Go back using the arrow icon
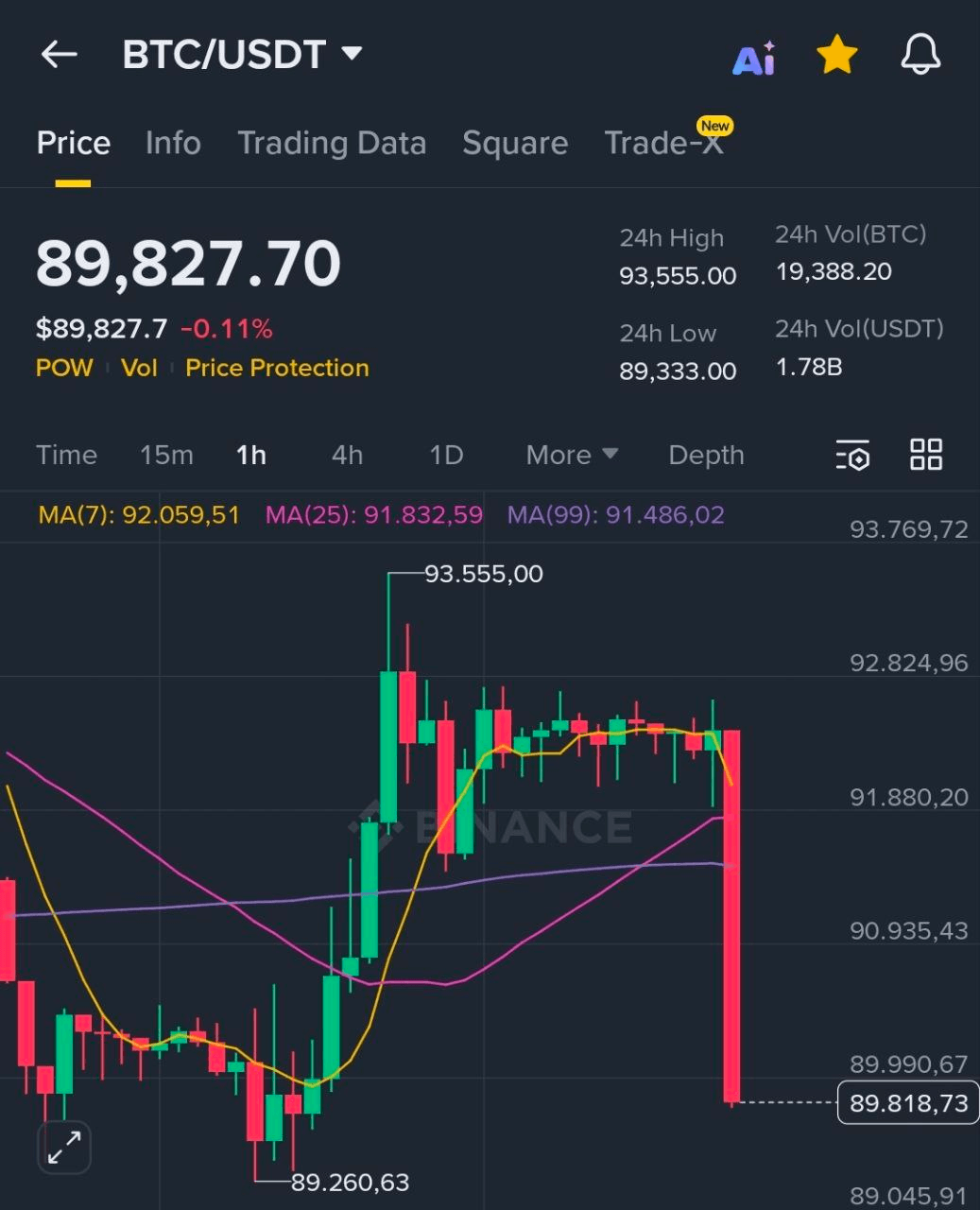This screenshot has width=980, height=1210. tap(59, 55)
